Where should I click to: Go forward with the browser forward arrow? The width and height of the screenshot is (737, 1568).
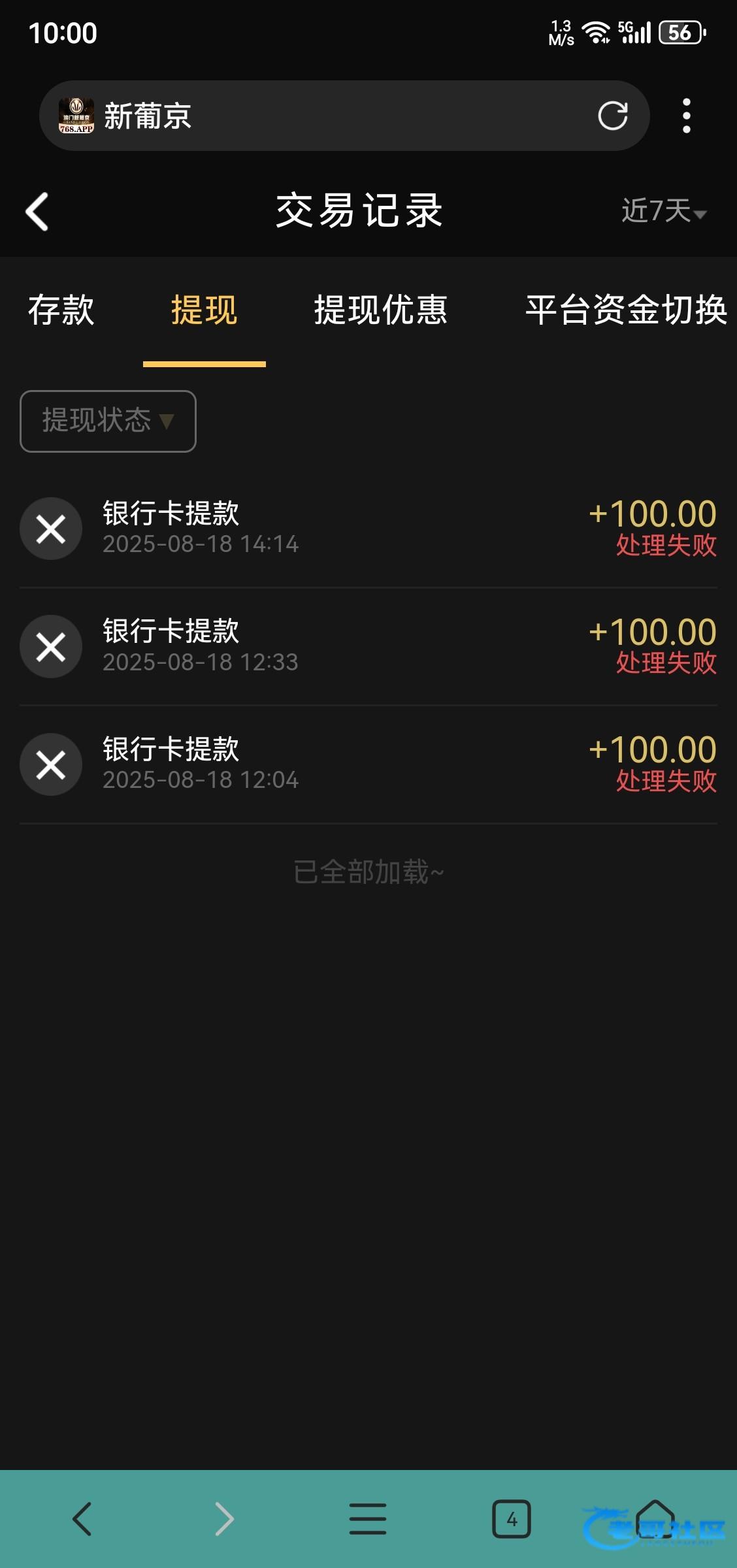[224, 1518]
